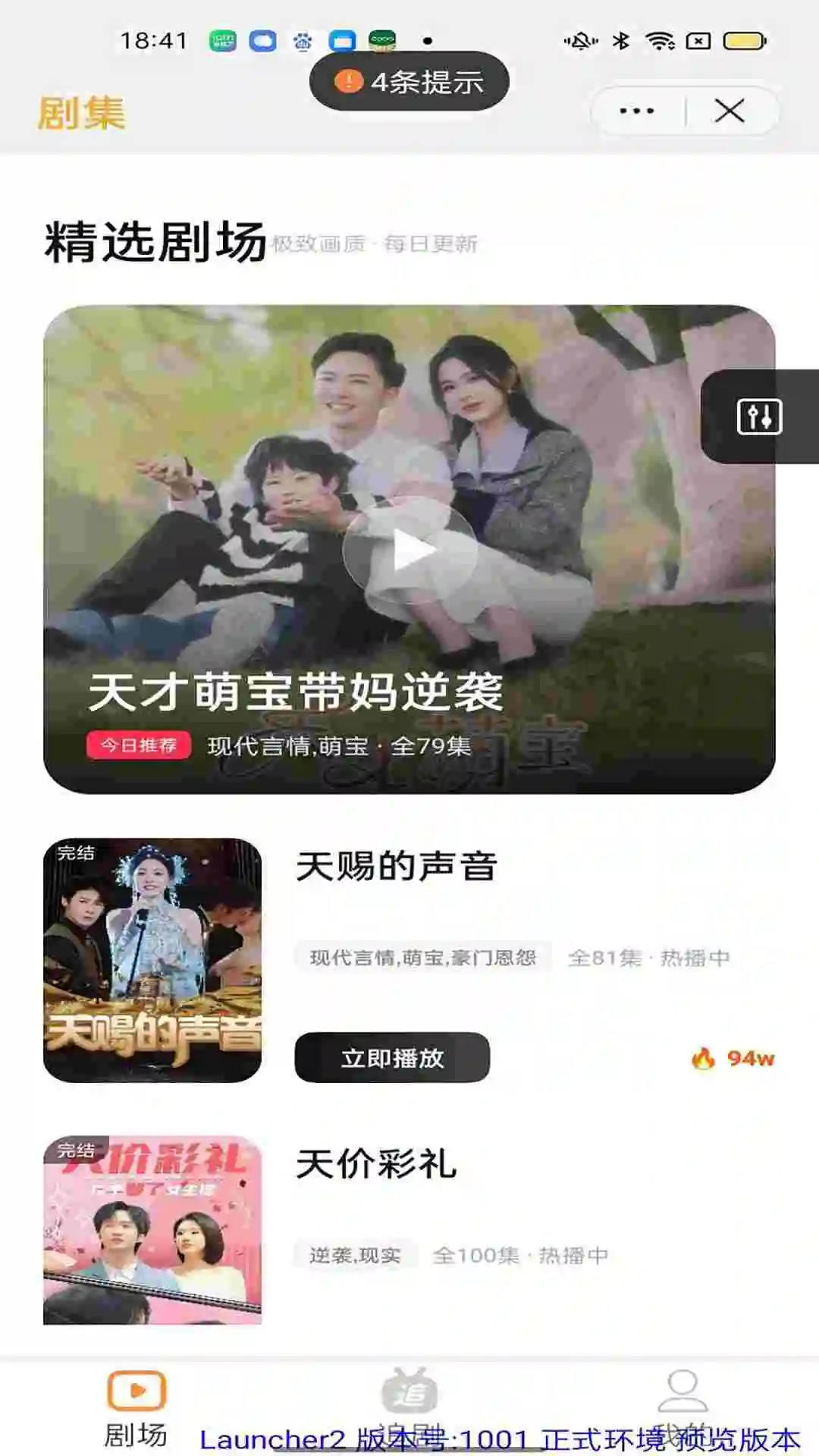
Task: Close the mini program with X
Action: click(730, 111)
